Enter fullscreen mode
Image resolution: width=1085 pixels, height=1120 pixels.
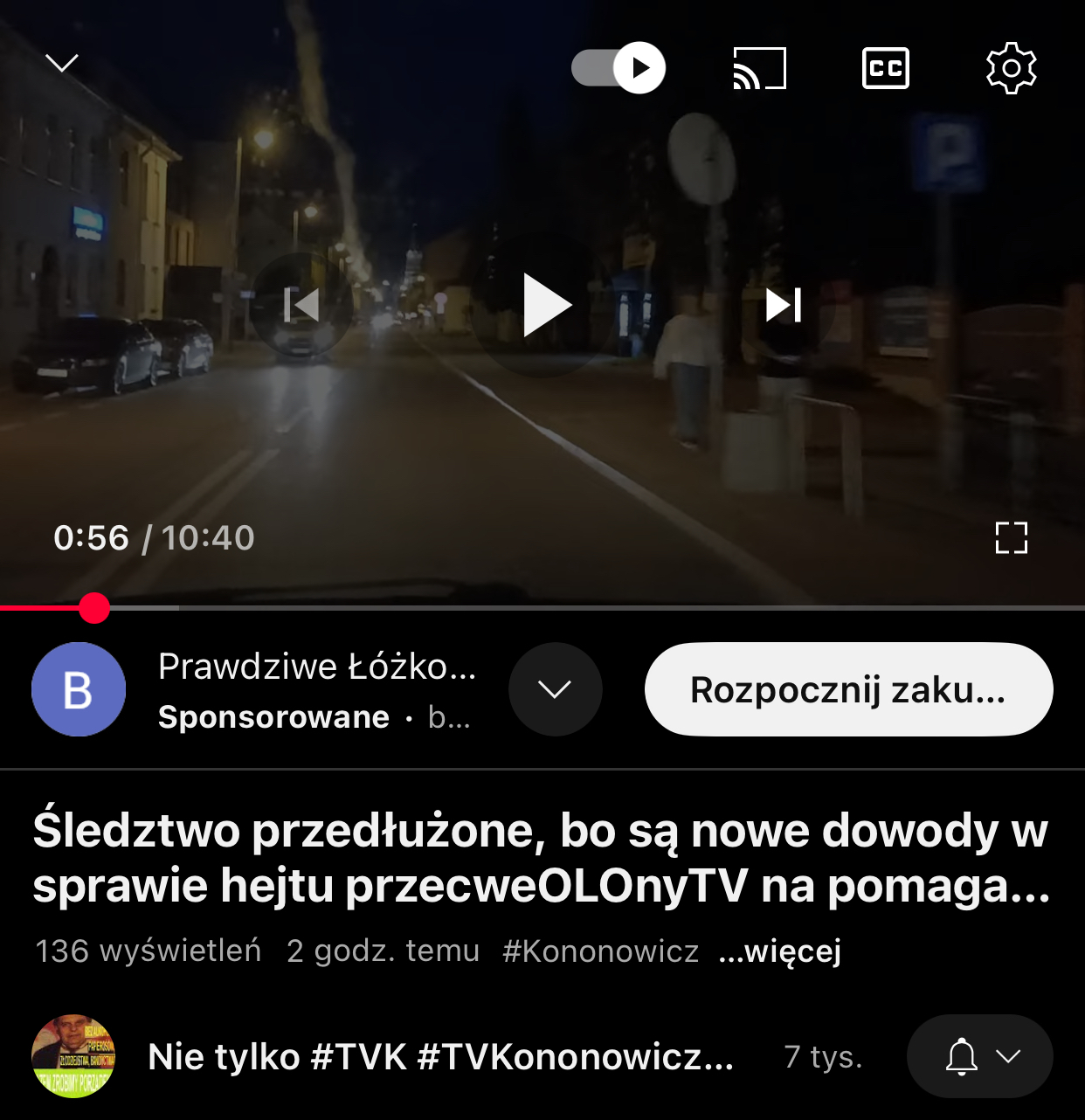click(1011, 538)
